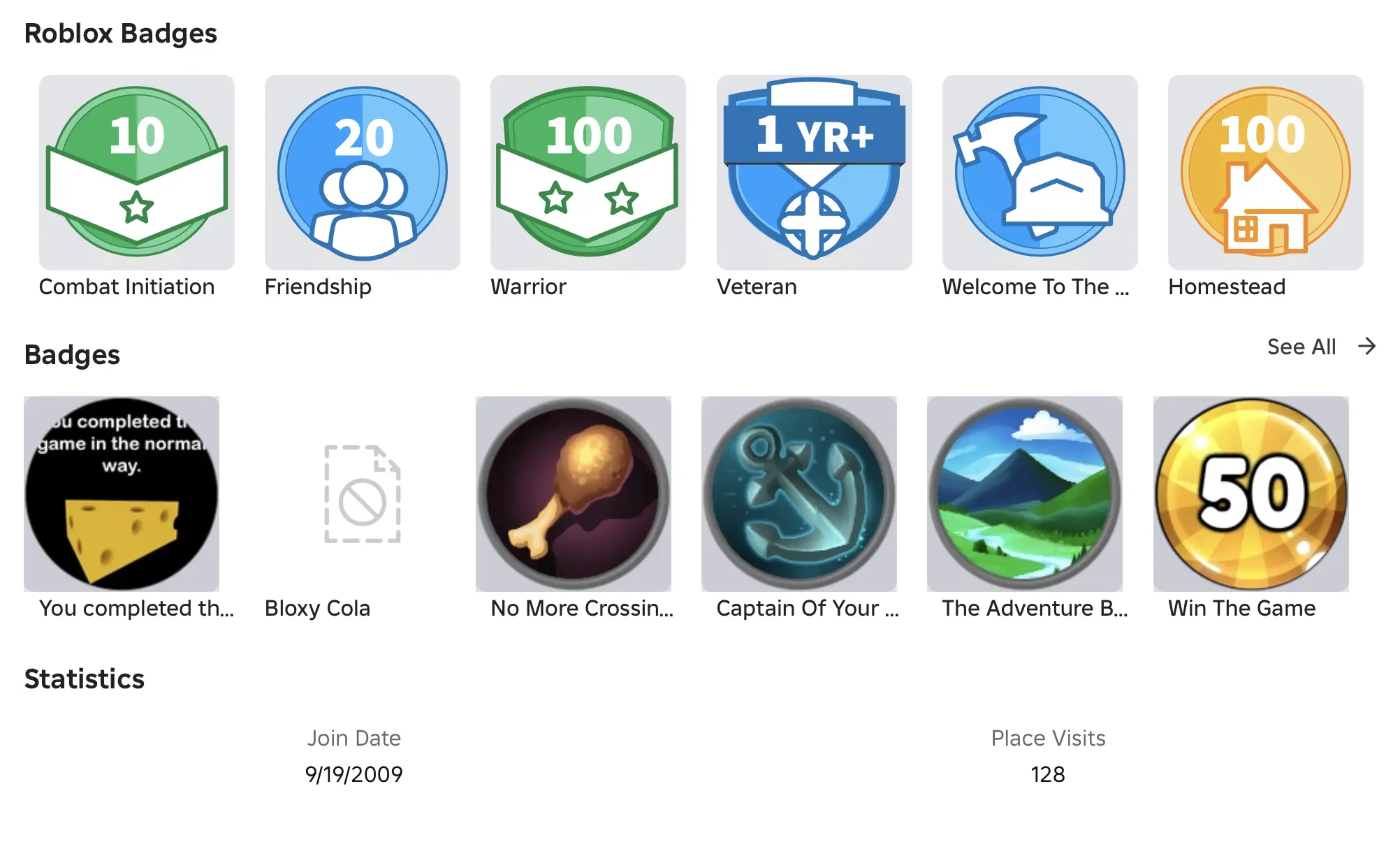View the Warrior badge details
Image resolution: width=1400 pixels, height=847 pixels.
pyautogui.click(x=588, y=172)
